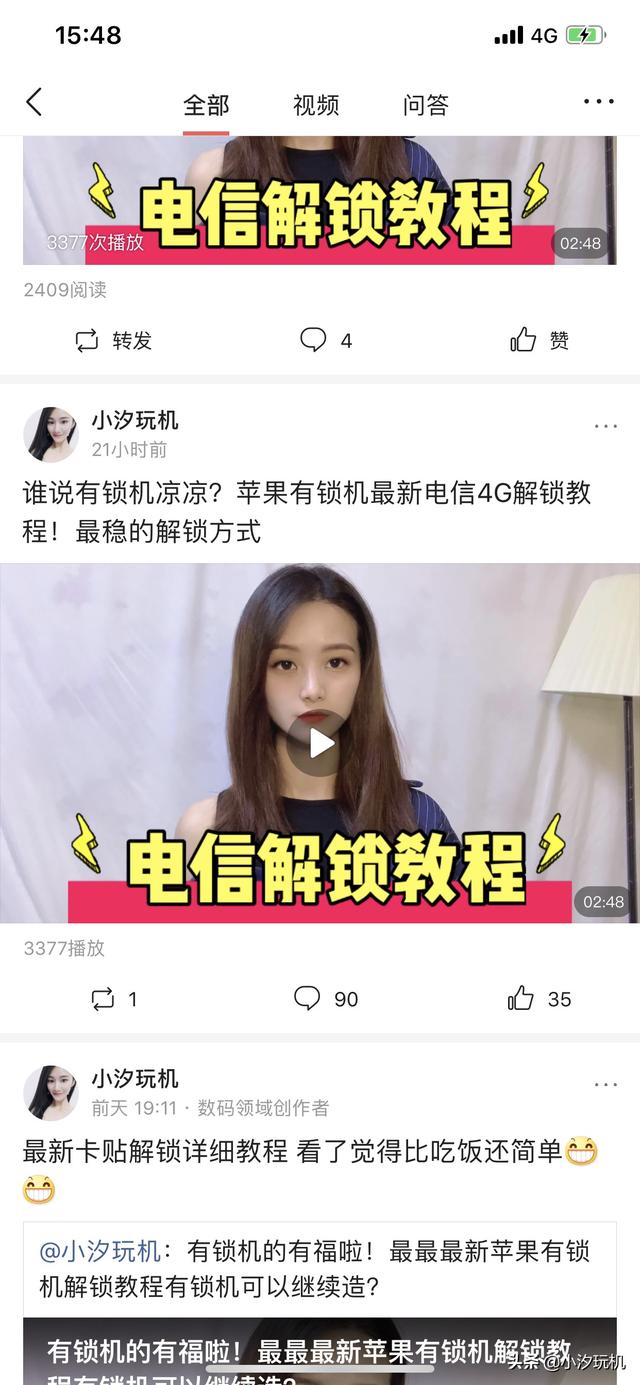Open 小汐玩机 avatar on the 前天 19:11 post
The width and height of the screenshot is (640, 1385).
click(x=51, y=1093)
